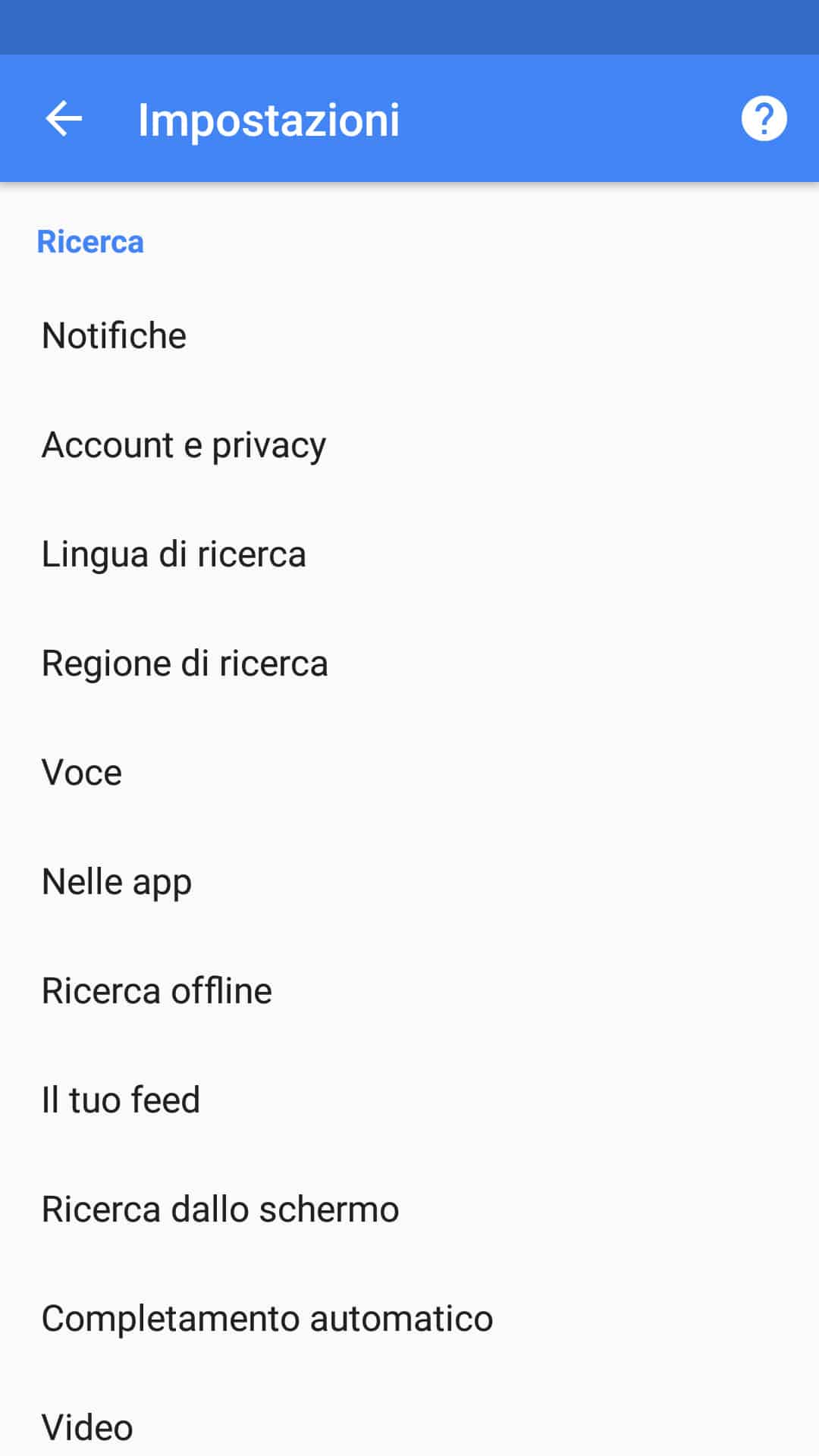Open Ricerca offline settings
Image resolution: width=819 pixels, height=1456 pixels.
tap(157, 991)
